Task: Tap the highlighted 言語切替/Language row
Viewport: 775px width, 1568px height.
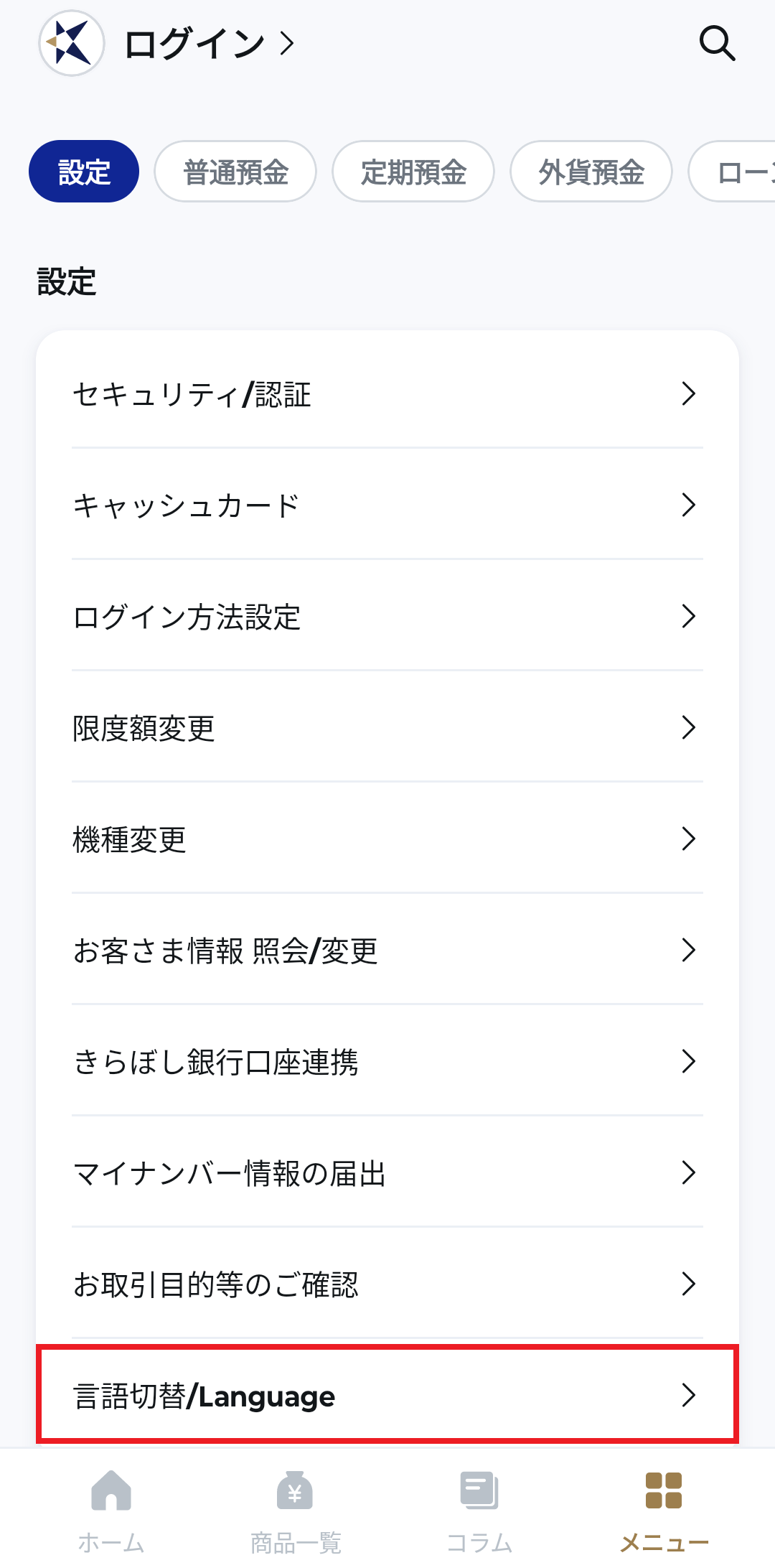Action: coord(387,1395)
